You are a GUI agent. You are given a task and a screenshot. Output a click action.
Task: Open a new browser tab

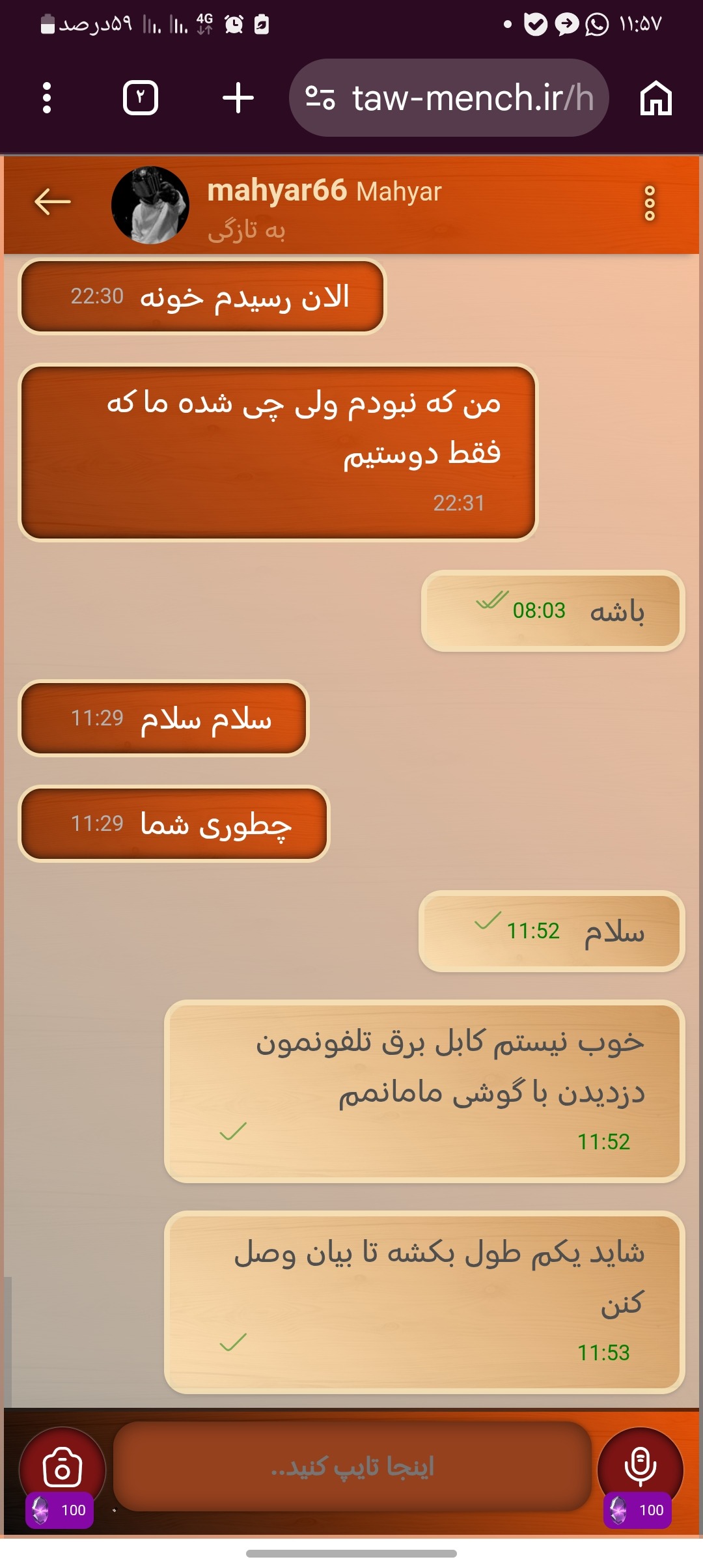pos(238,98)
